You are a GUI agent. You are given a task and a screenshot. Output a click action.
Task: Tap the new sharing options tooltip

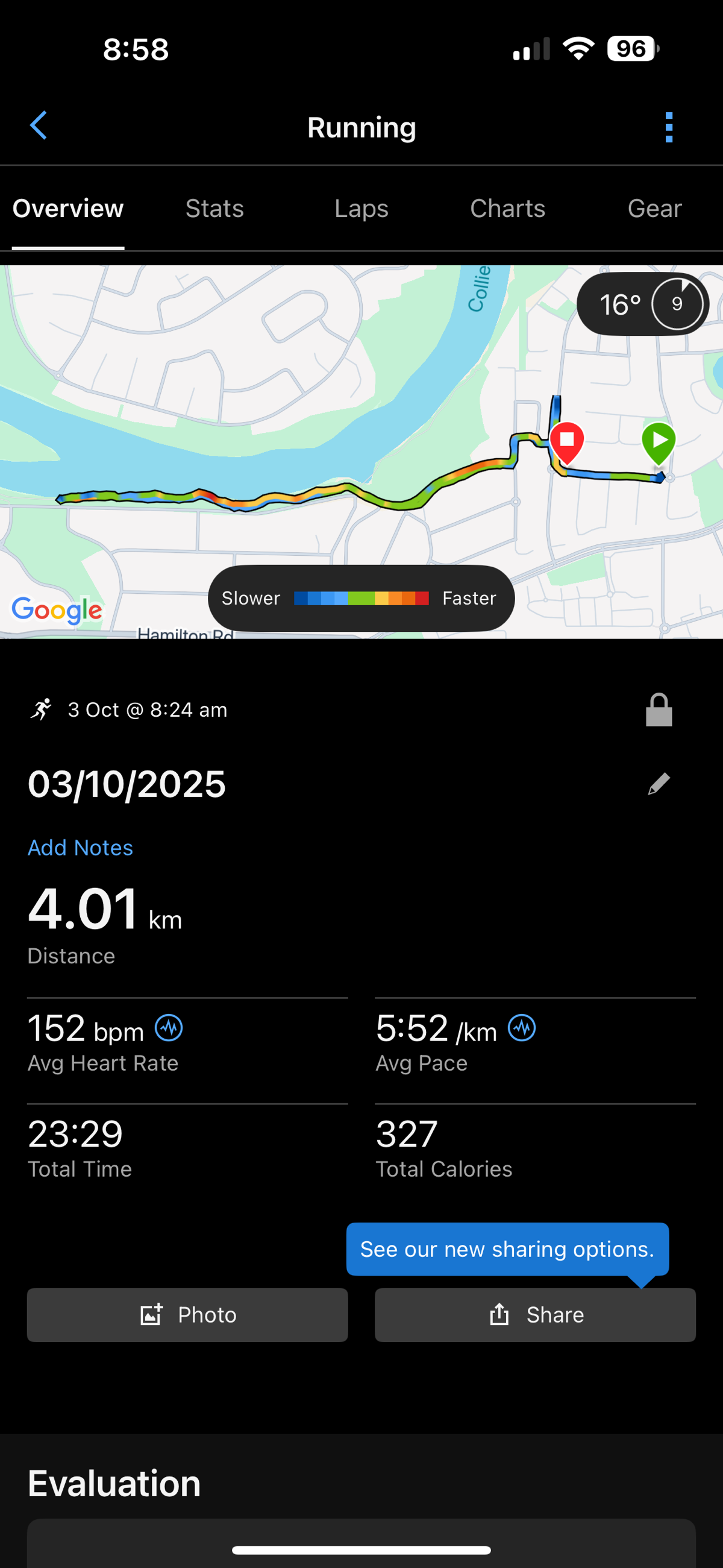coord(507,1249)
